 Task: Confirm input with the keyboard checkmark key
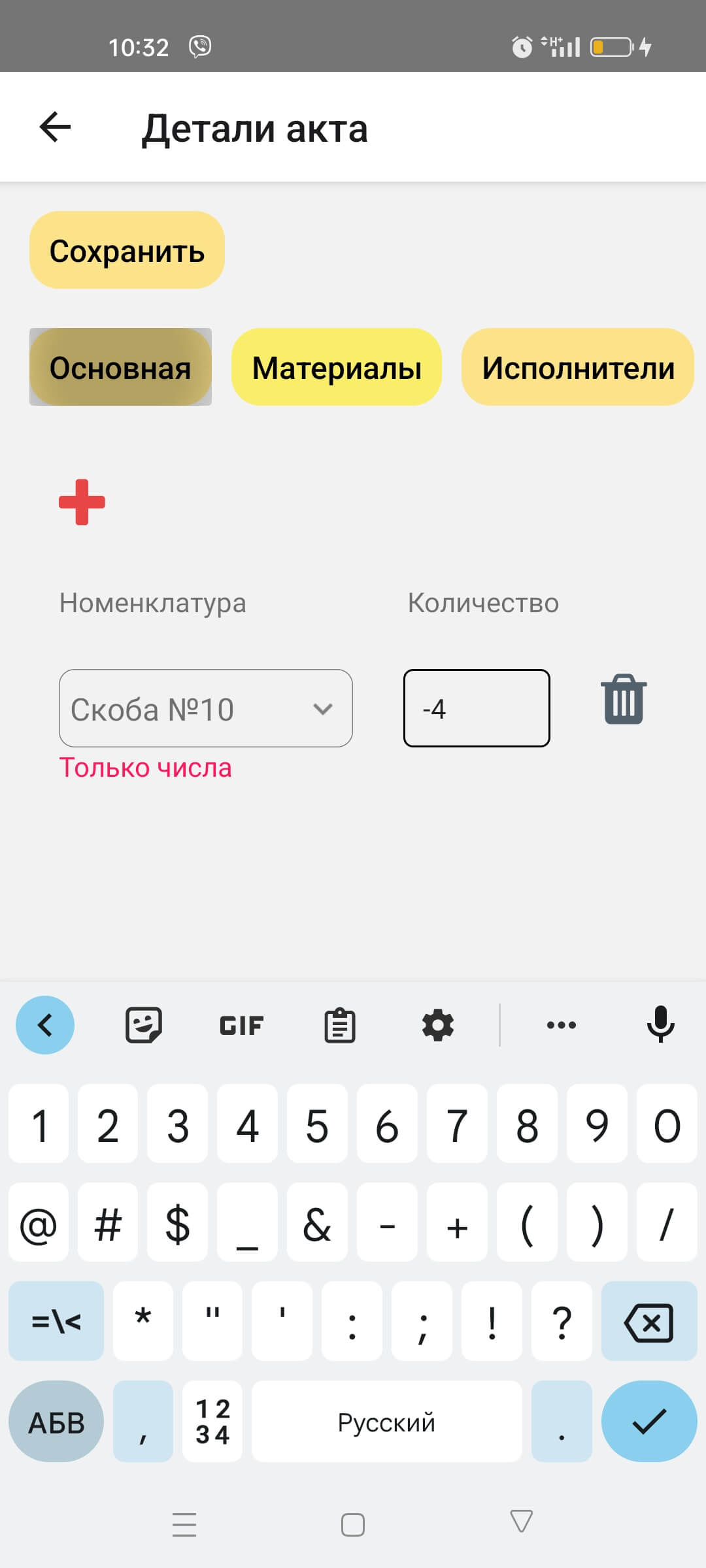click(648, 1422)
